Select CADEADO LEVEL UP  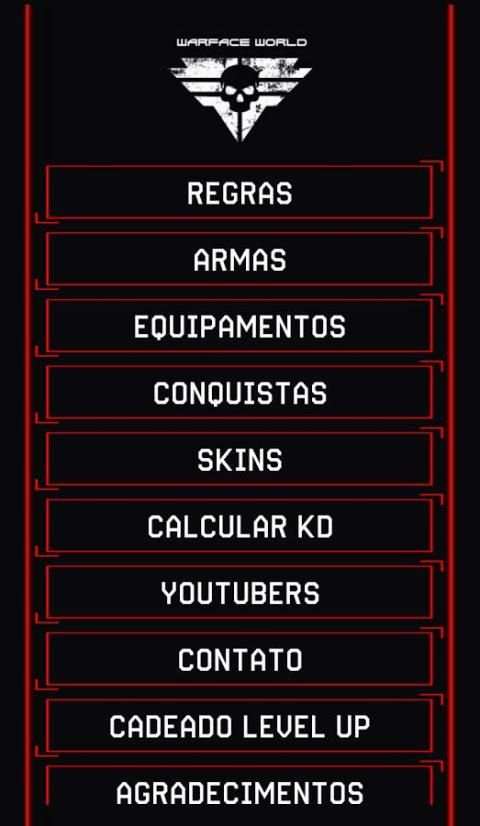(240, 726)
